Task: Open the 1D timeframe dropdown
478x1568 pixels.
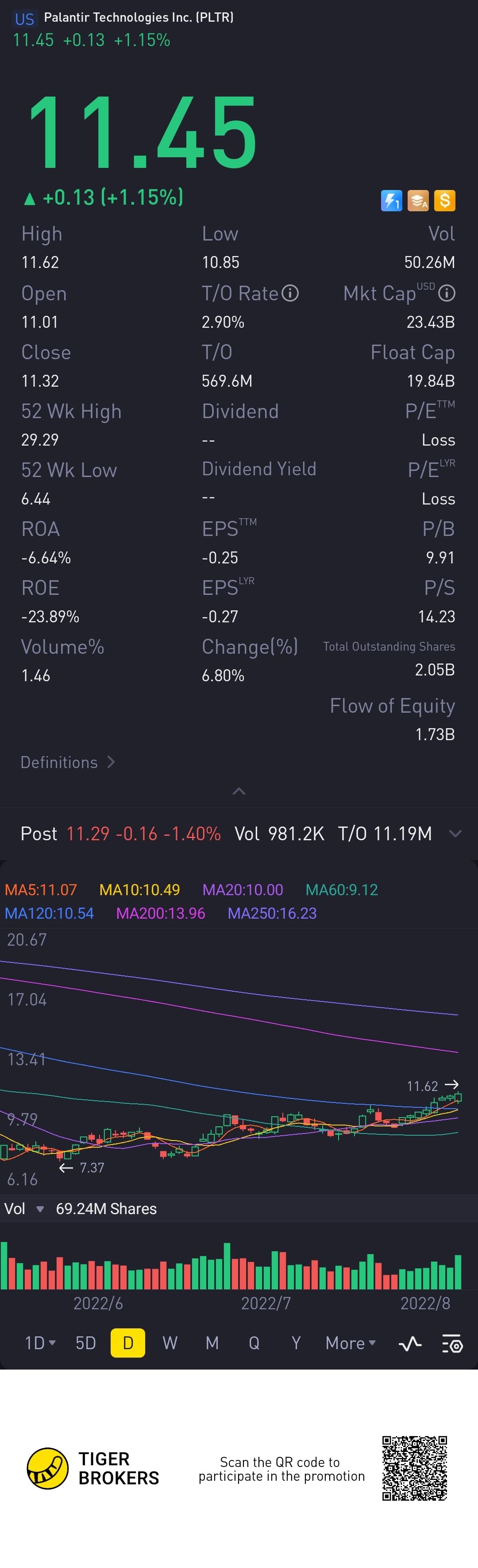Action: (40, 1343)
